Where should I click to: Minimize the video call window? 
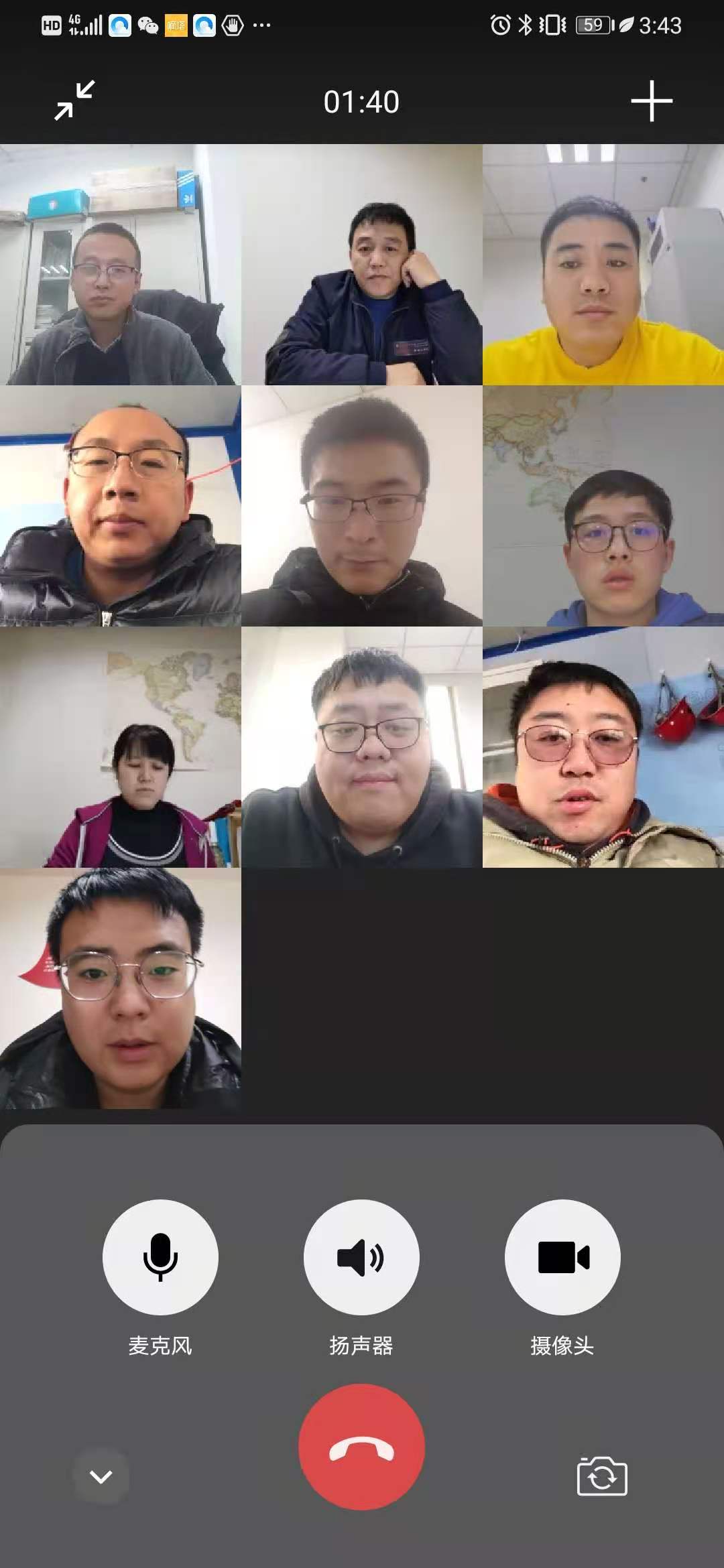coord(74,101)
